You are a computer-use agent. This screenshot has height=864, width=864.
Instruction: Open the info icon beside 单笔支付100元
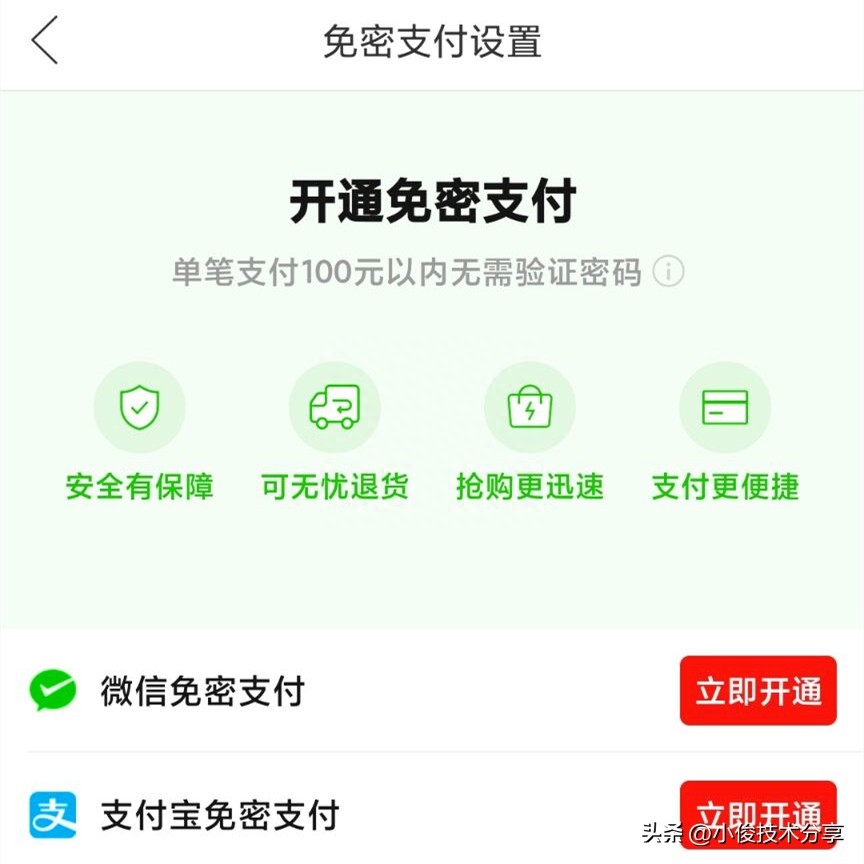pyautogui.click(x=668, y=271)
